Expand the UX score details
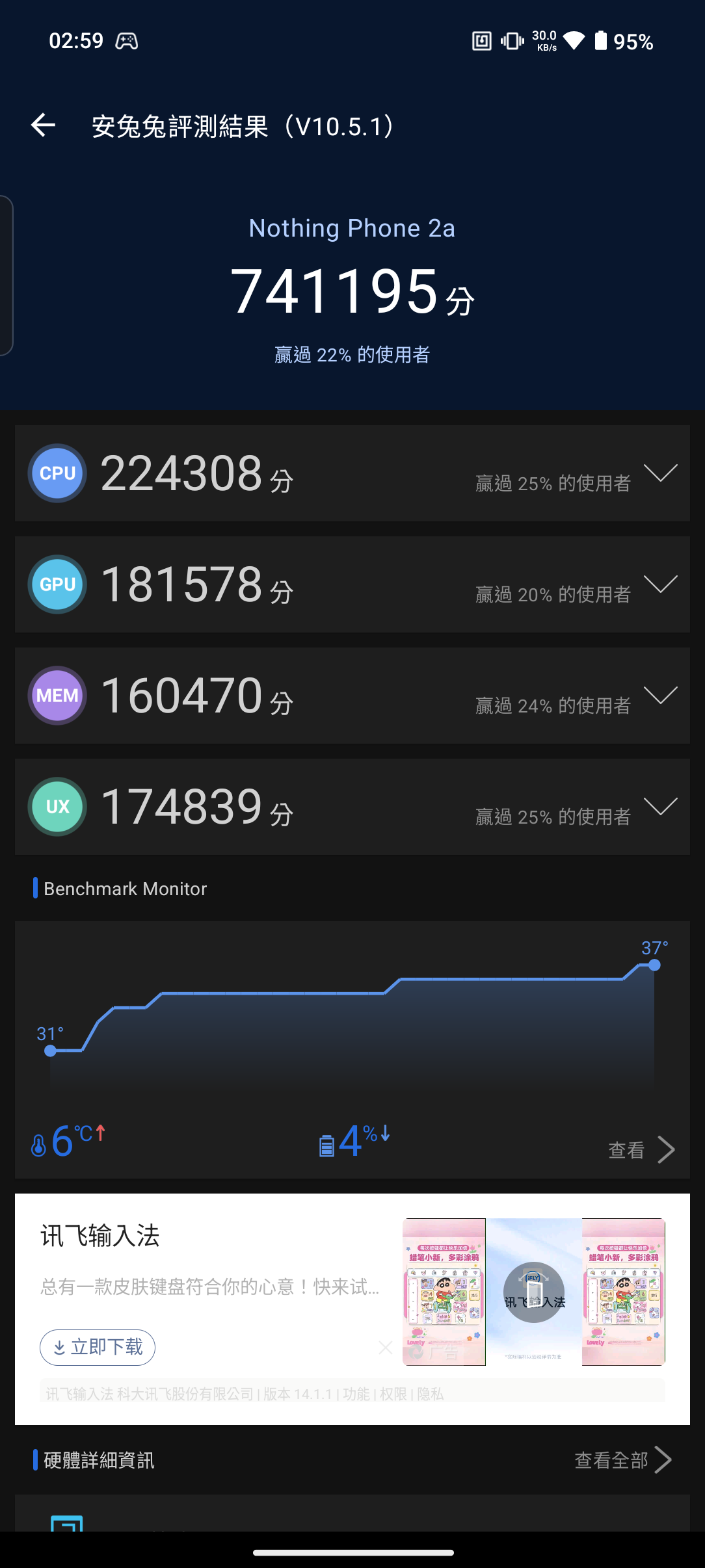This screenshot has width=705, height=1568. pyautogui.click(x=660, y=806)
